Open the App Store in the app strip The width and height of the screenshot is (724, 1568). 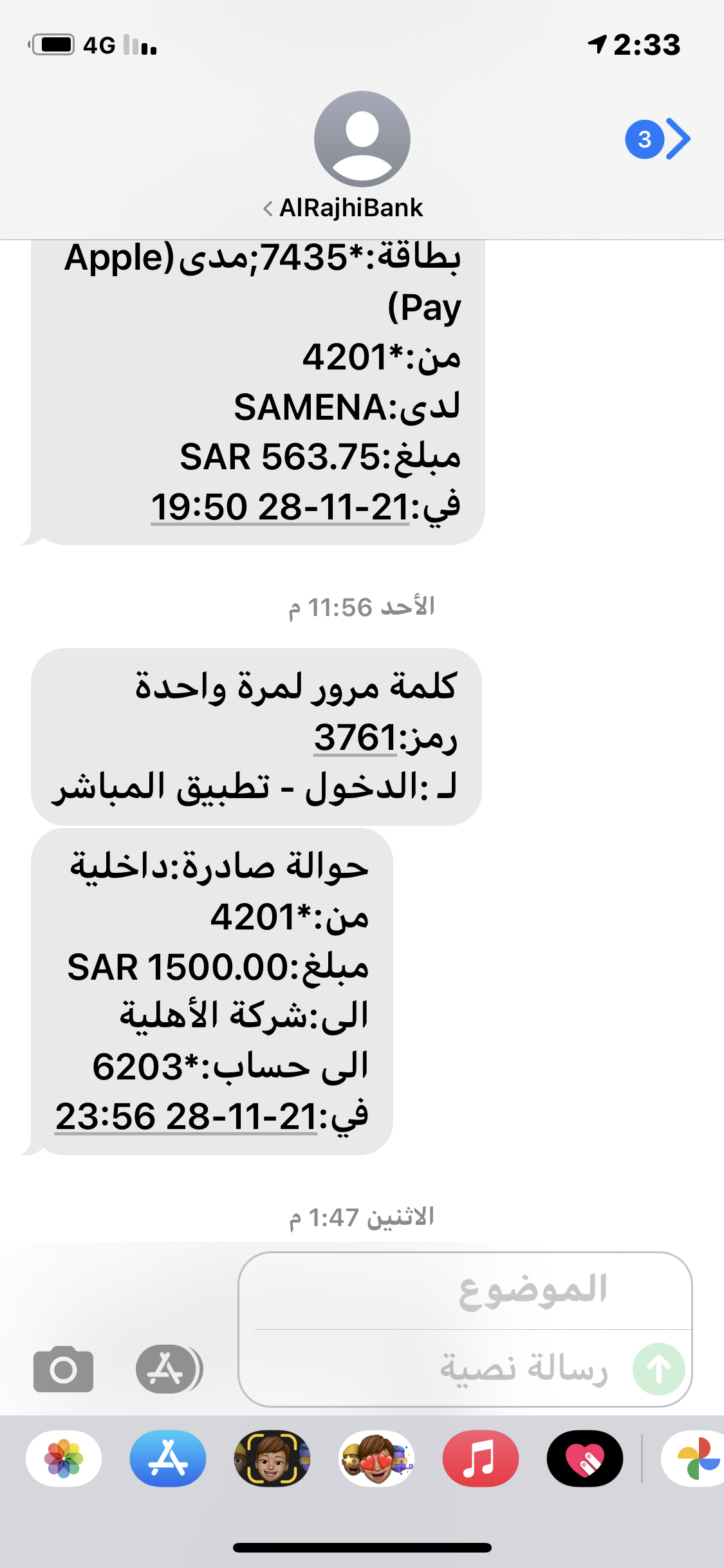coord(168,1459)
